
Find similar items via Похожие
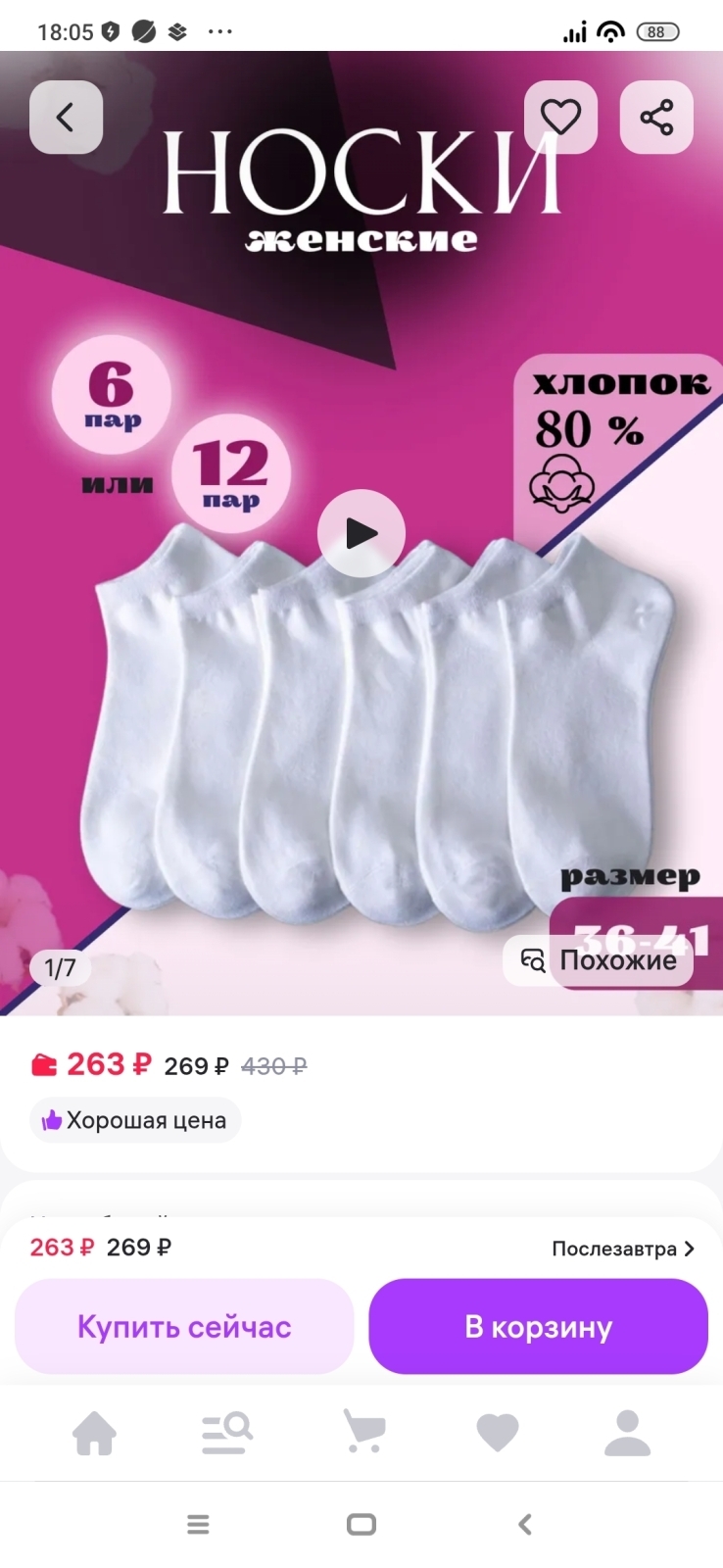[599, 960]
